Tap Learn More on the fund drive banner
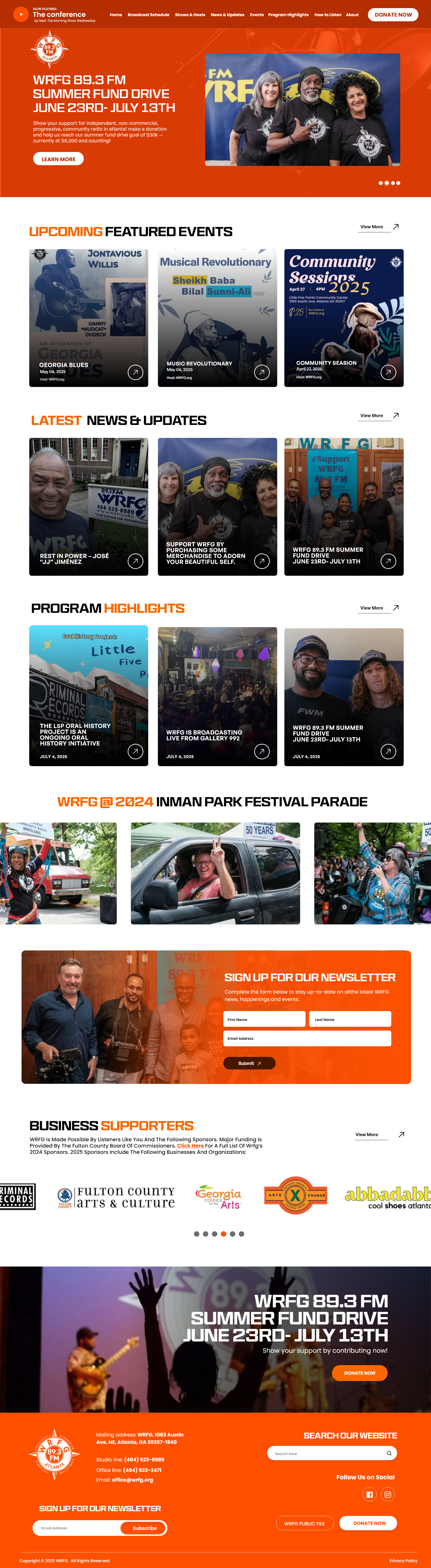The image size is (431, 1568). [x=58, y=159]
